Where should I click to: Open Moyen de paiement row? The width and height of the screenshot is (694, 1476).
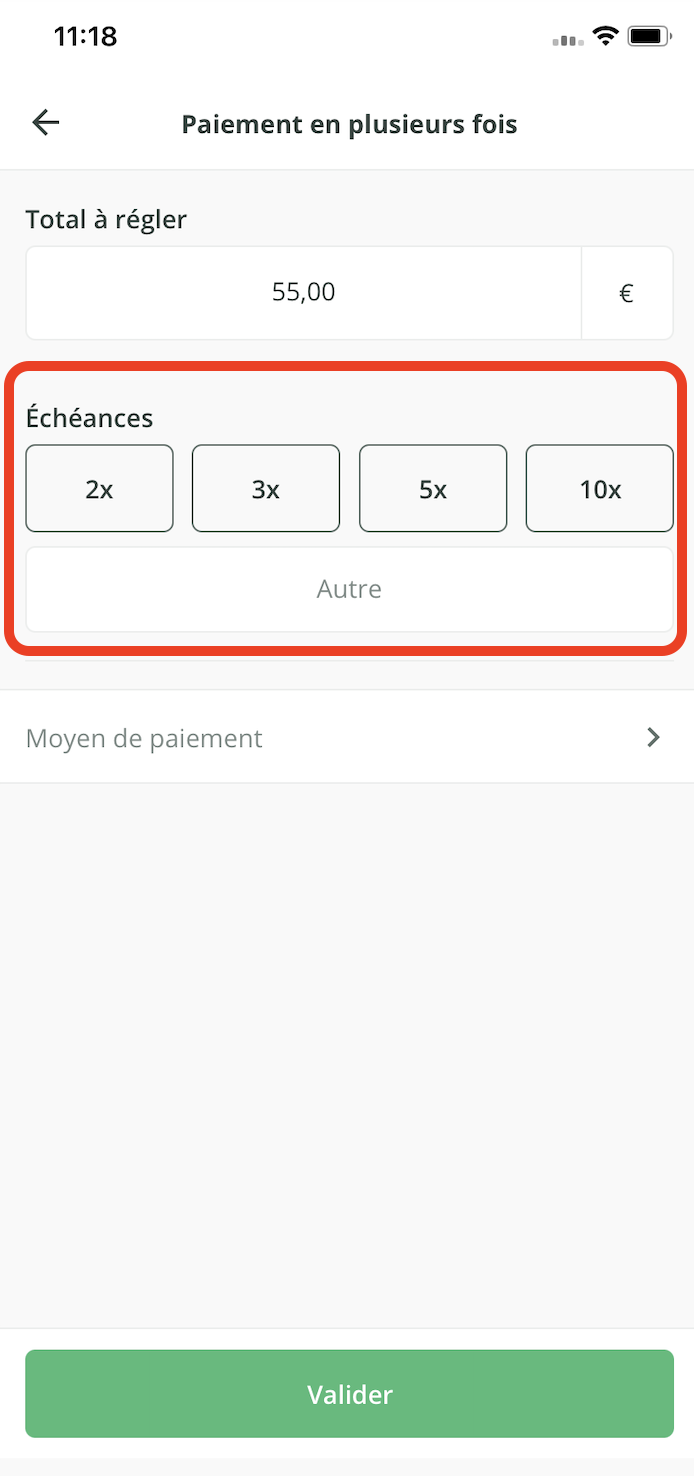click(x=347, y=738)
